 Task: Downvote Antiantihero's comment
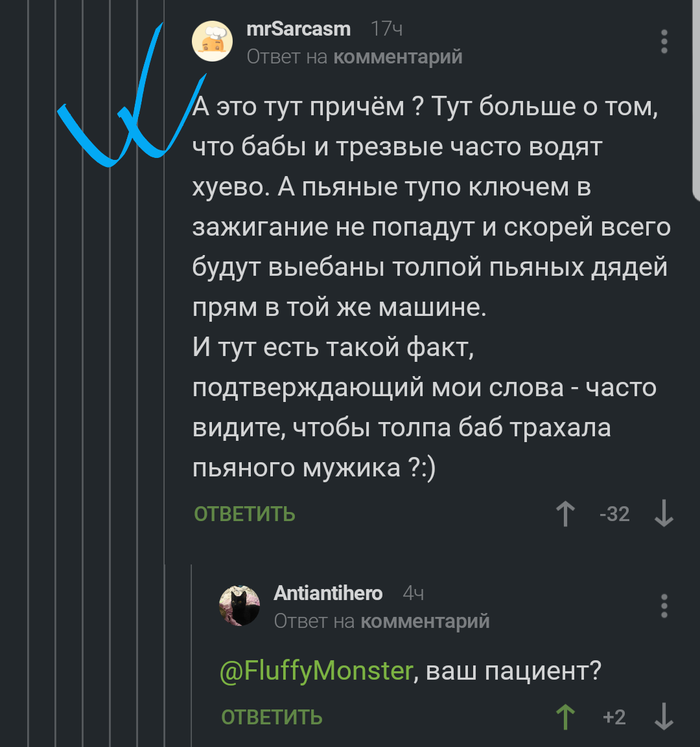[x=664, y=717]
